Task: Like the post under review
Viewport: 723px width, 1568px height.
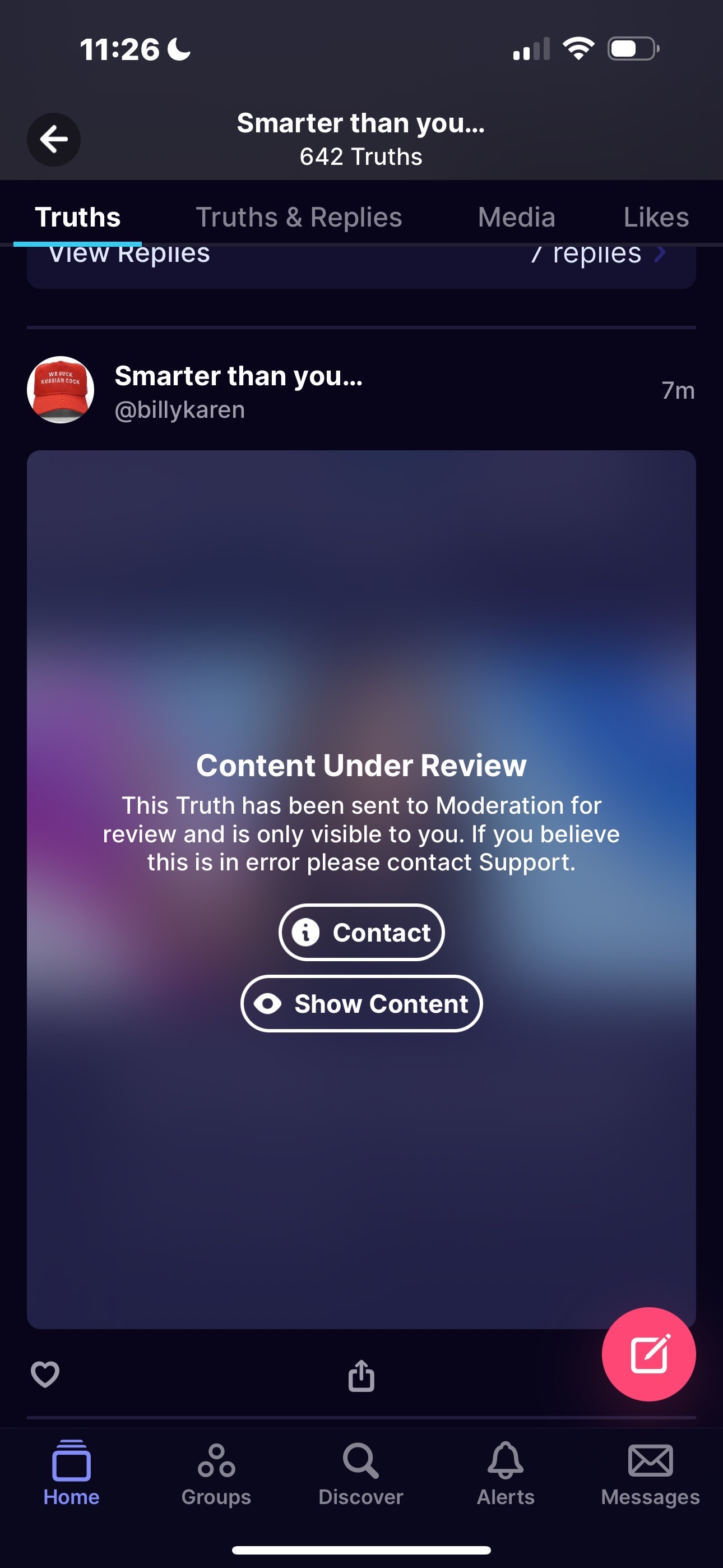Action: click(45, 1375)
